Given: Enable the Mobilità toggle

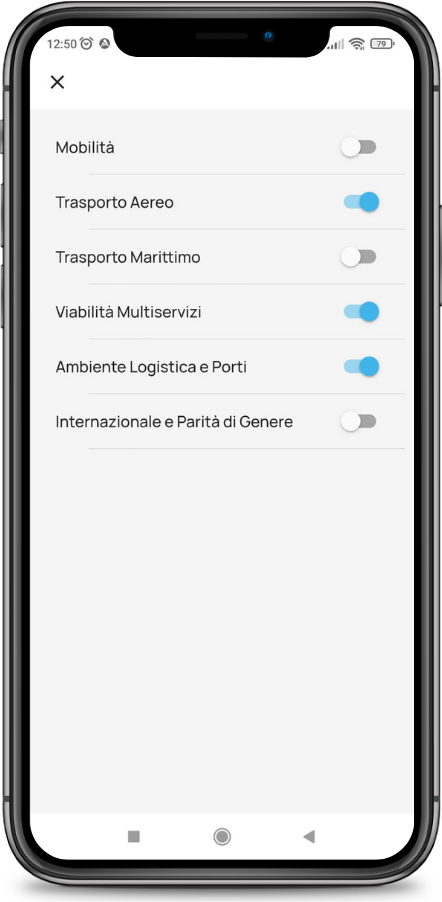Looking at the screenshot, I should tap(359, 147).
